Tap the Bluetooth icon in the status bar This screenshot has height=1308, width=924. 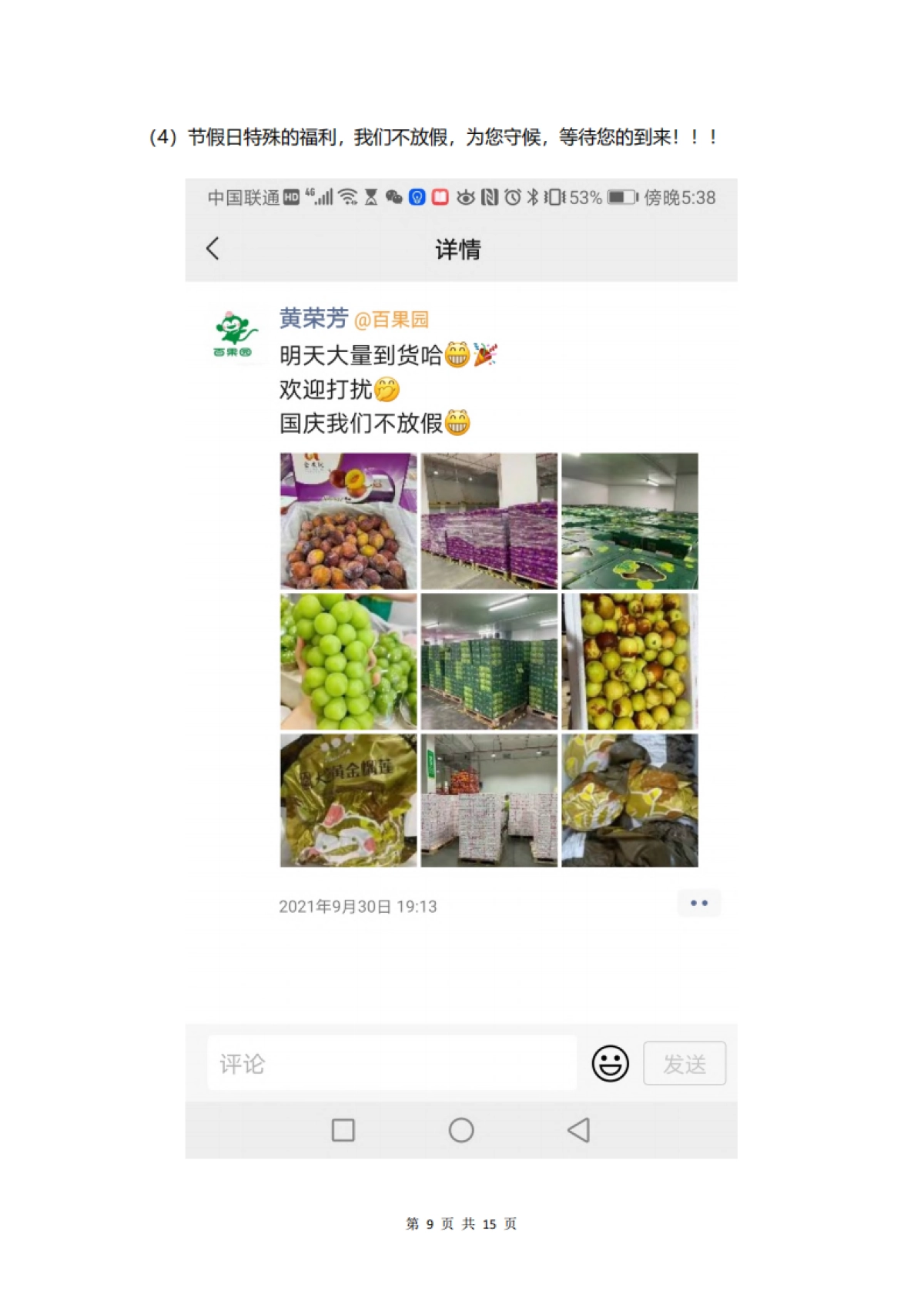(531, 197)
